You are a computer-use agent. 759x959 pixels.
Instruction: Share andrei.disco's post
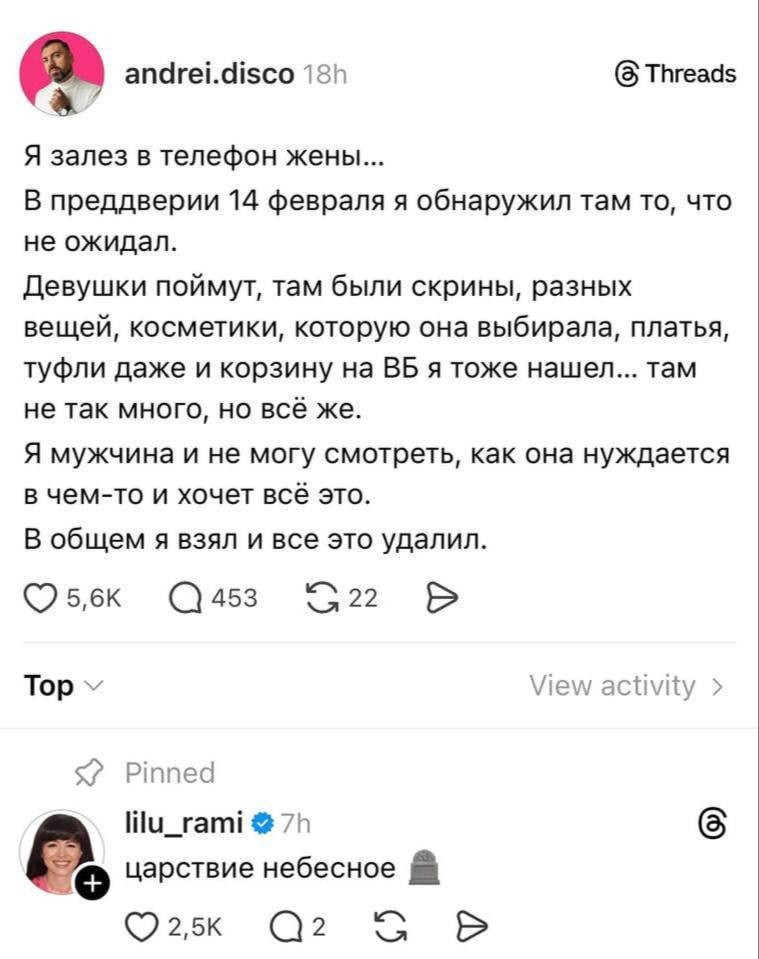click(x=441, y=598)
